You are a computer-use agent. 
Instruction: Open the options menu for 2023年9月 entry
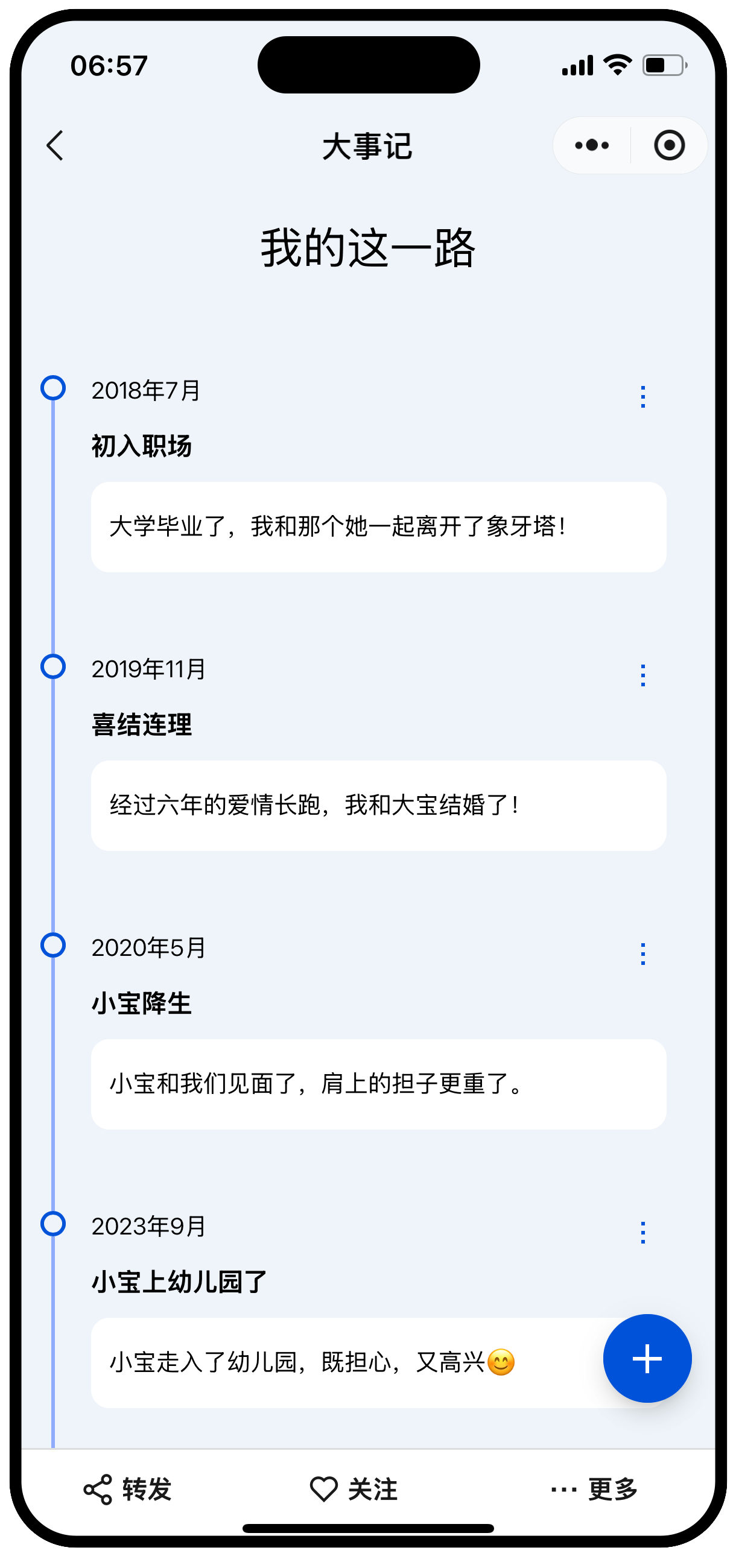[x=642, y=1233]
